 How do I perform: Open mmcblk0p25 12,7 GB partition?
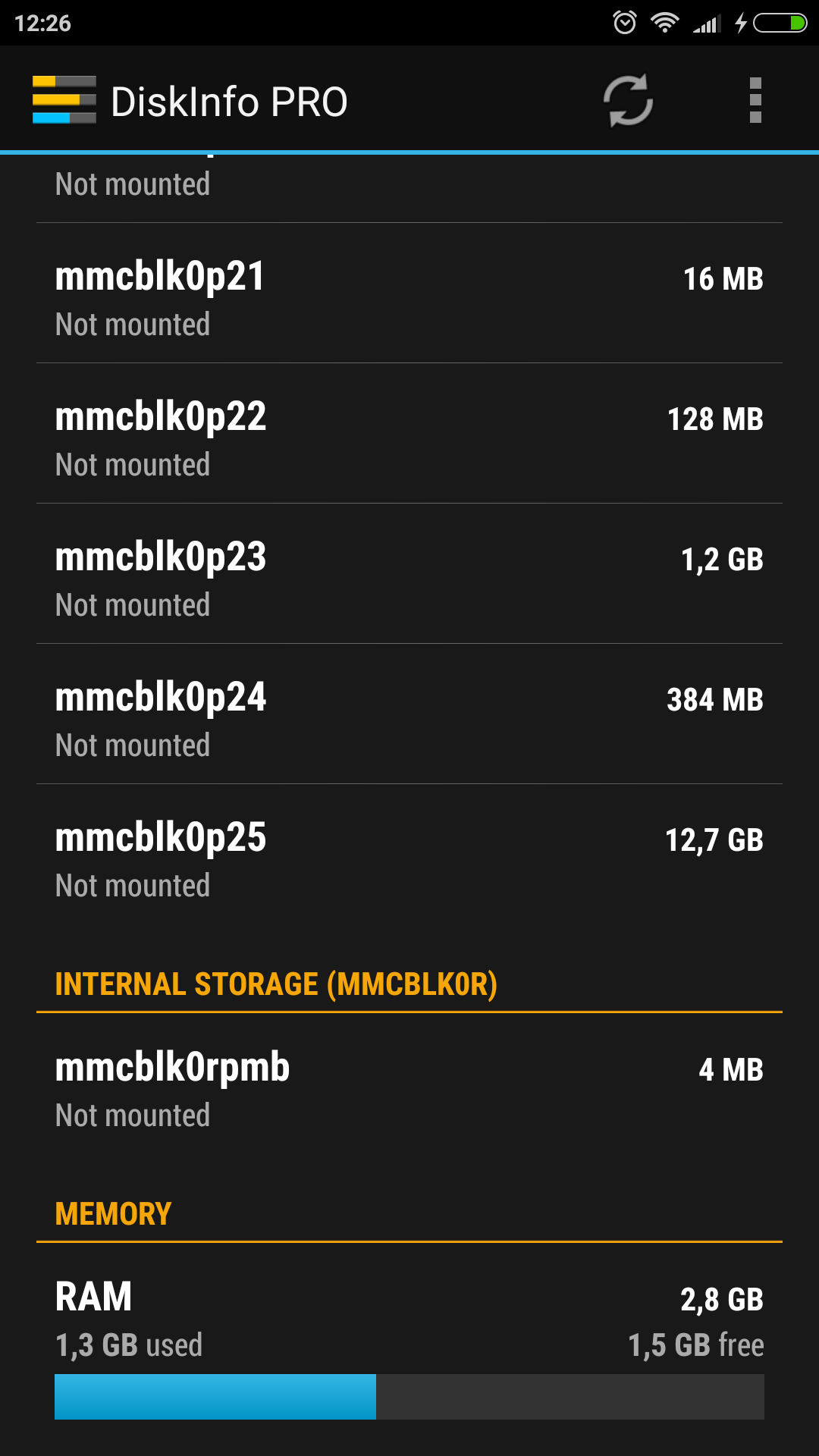pyautogui.click(x=409, y=855)
